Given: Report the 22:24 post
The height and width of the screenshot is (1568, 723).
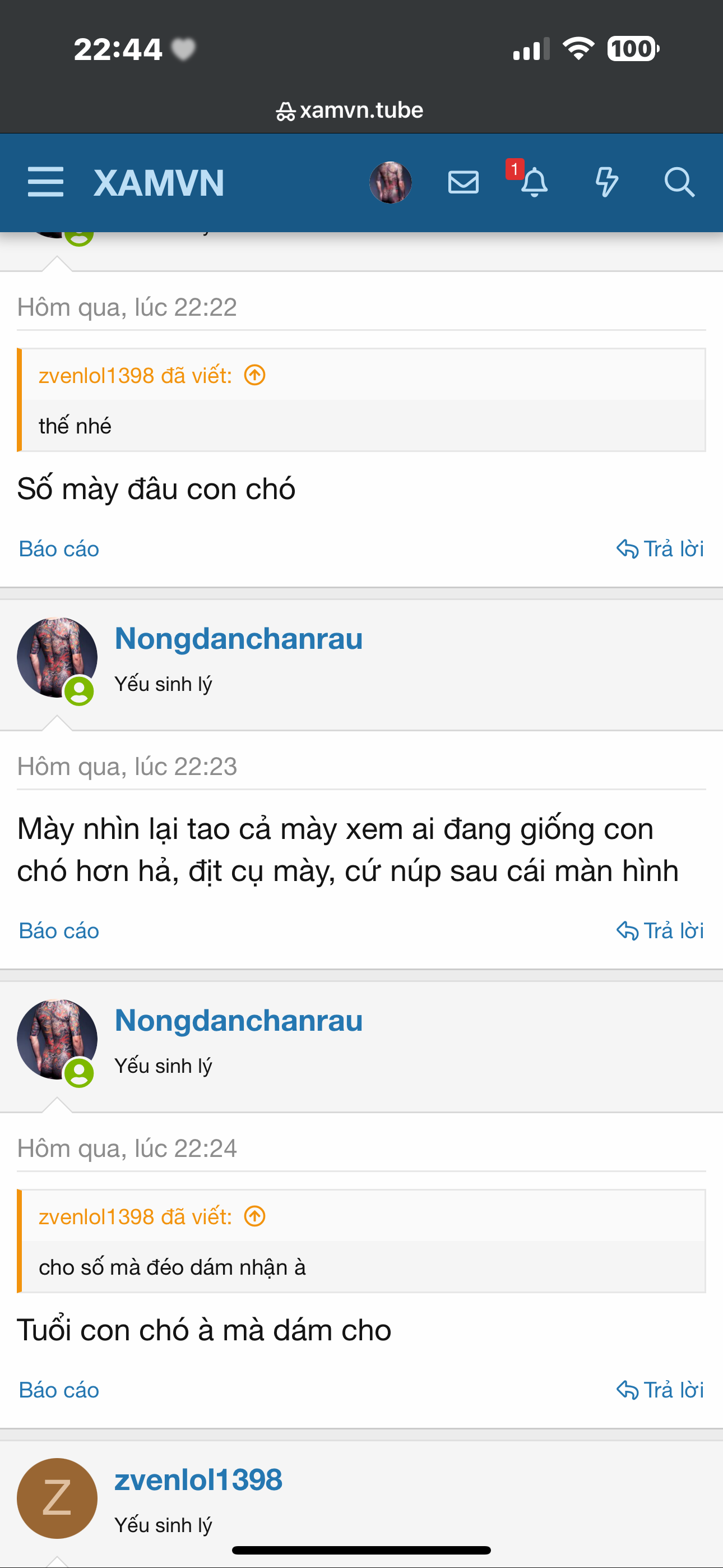Looking at the screenshot, I should coord(59,1390).
